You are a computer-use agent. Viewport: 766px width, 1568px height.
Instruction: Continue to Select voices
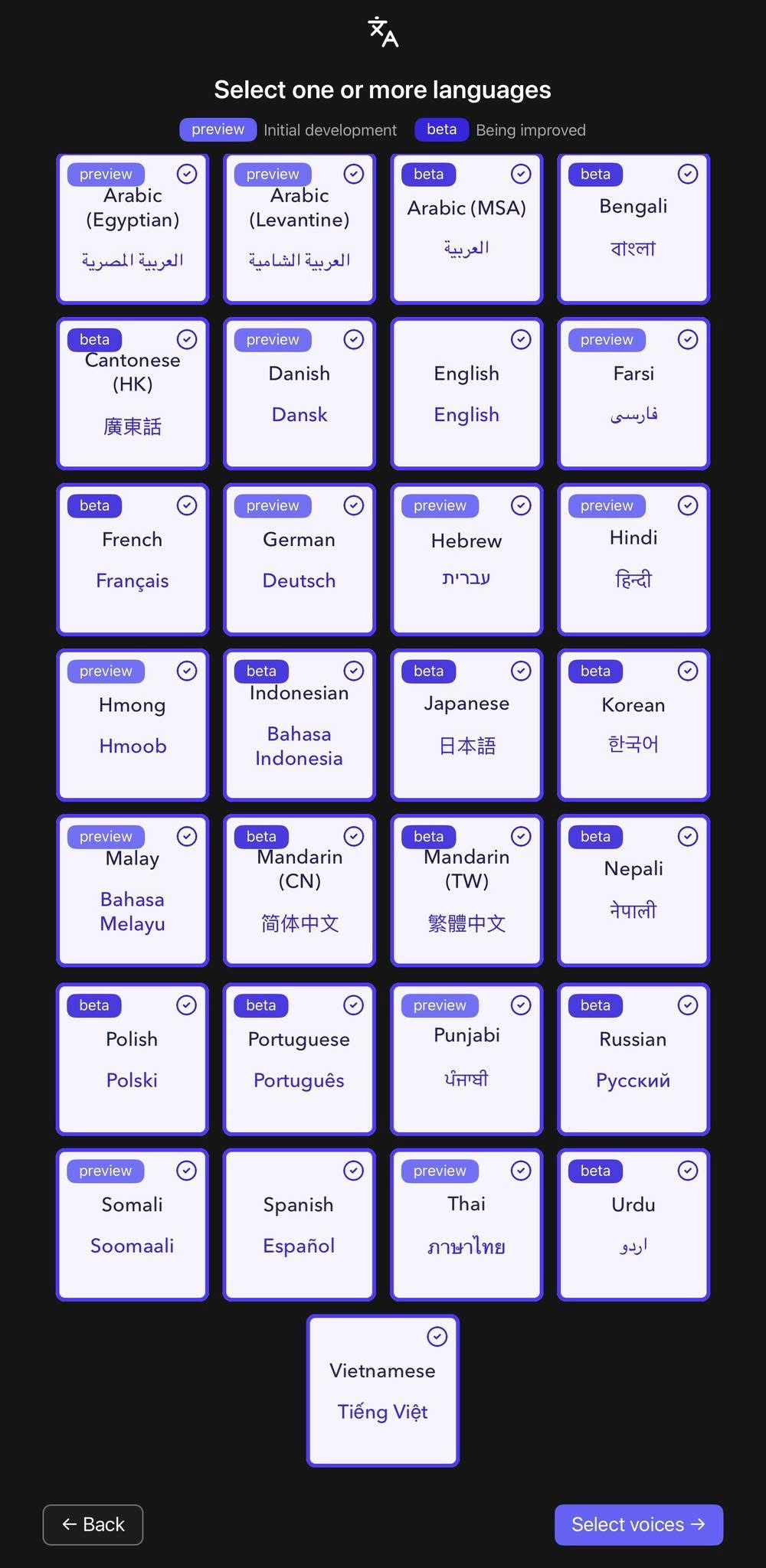tap(638, 1524)
